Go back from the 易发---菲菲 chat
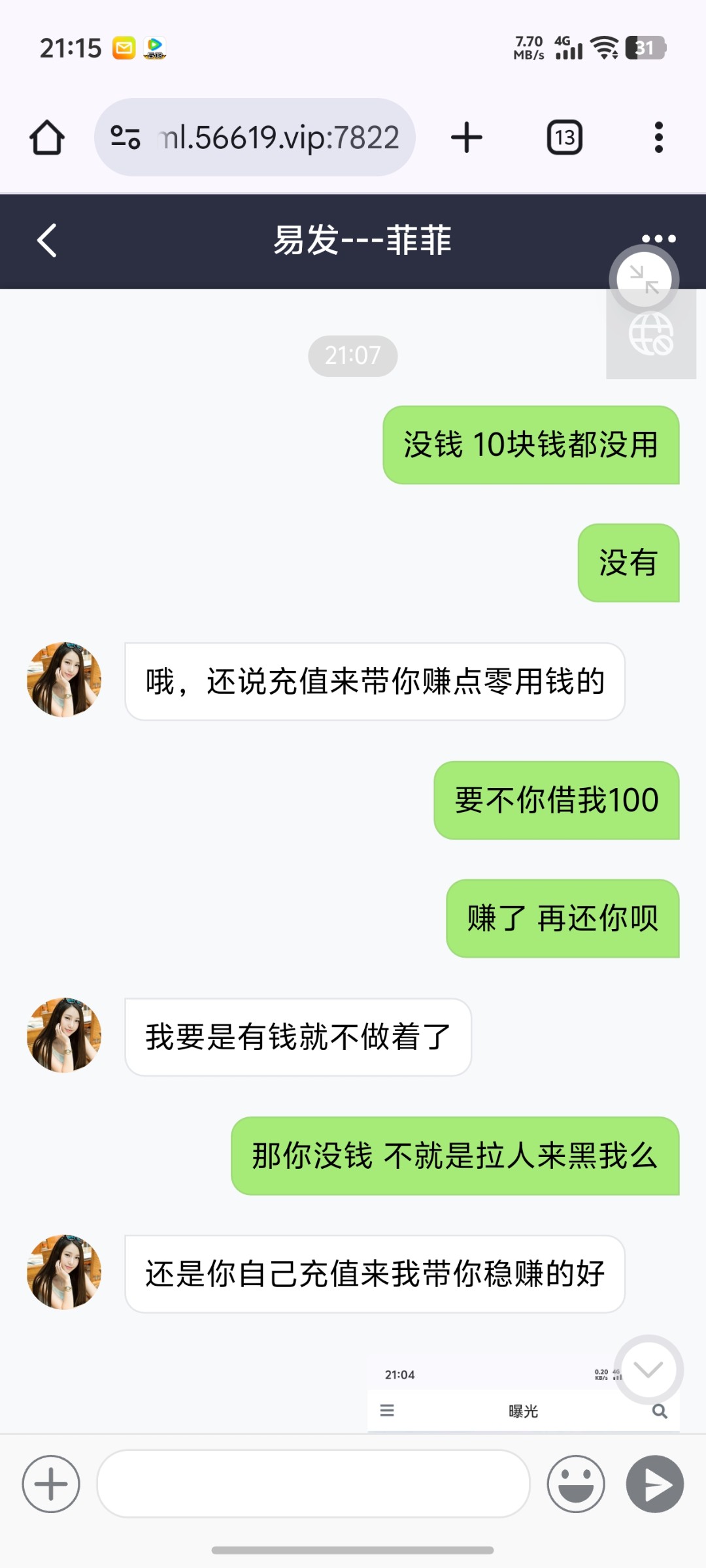 47,240
